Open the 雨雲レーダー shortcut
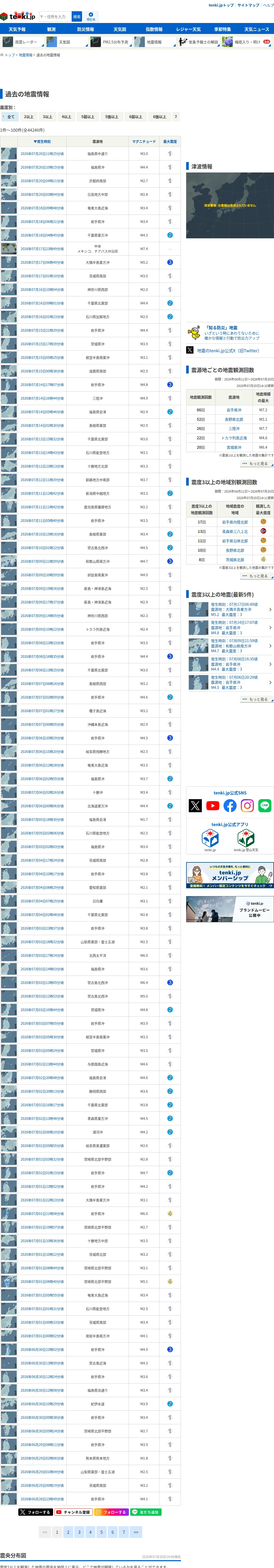 (x=22, y=42)
